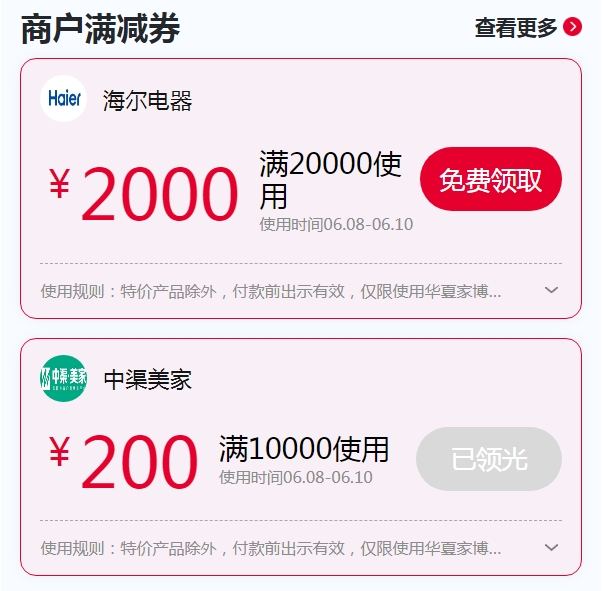Claim the 海尔电器 2000 yuan coupon via 免费领取

click(x=490, y=180)
